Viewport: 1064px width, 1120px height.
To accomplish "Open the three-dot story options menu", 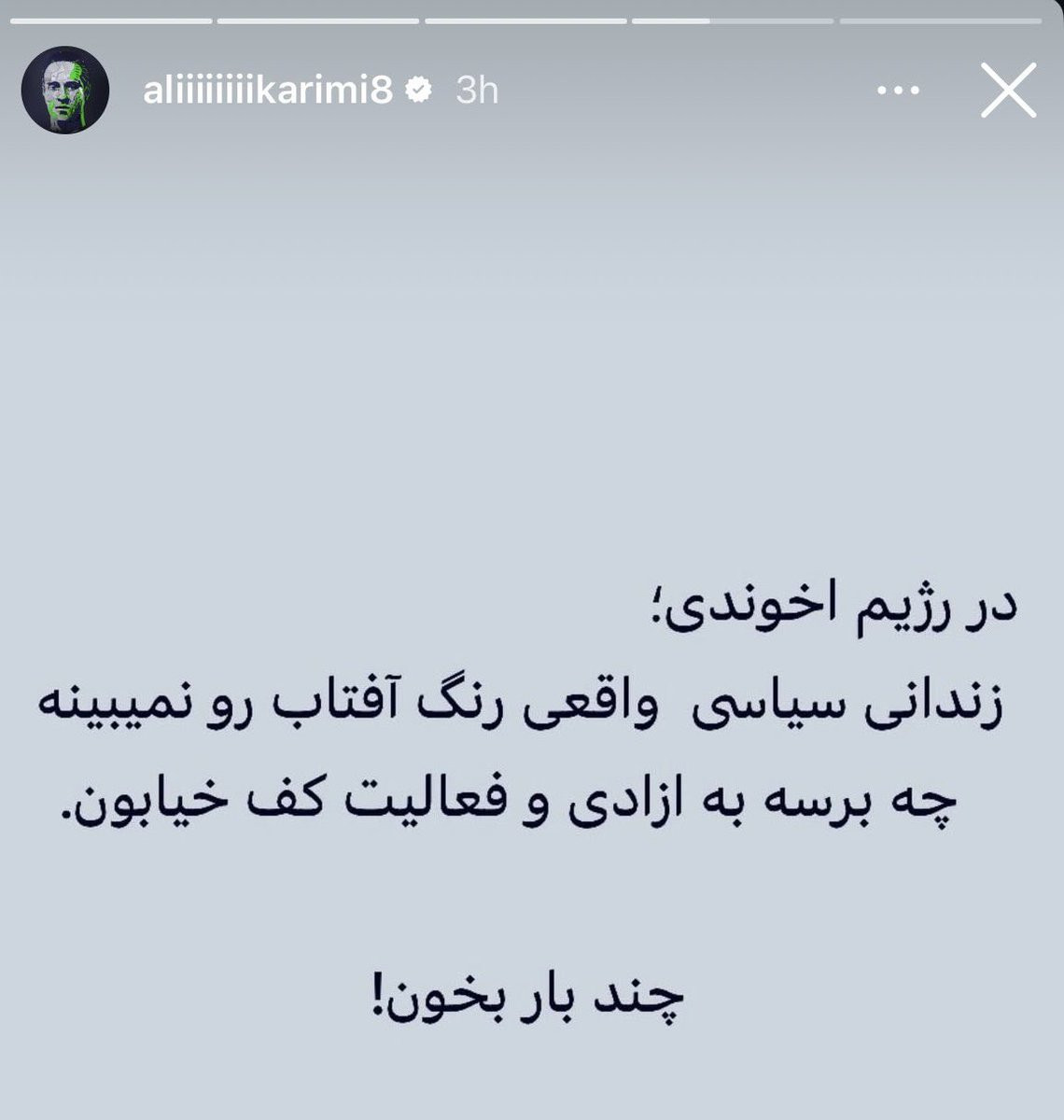I will (x=900, y=91).
